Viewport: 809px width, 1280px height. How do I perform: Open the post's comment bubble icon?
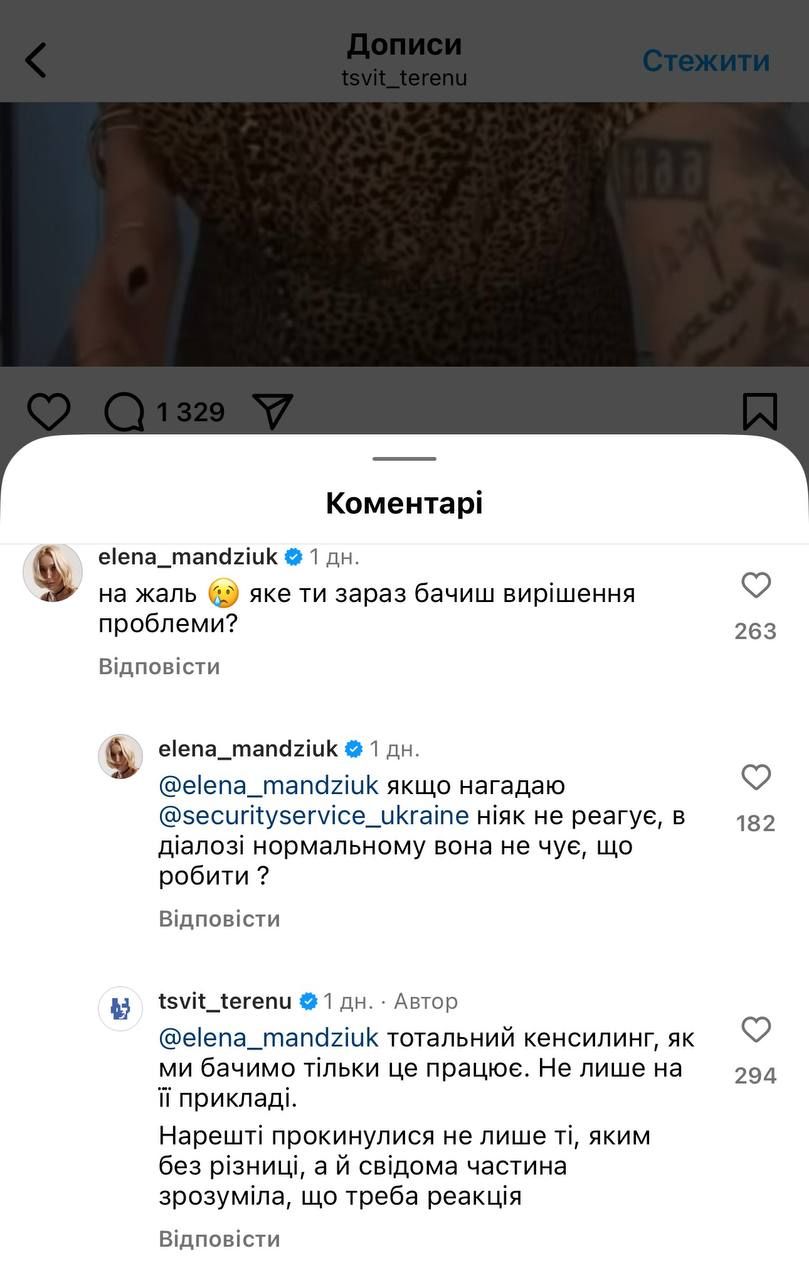(x=125, y=411)
